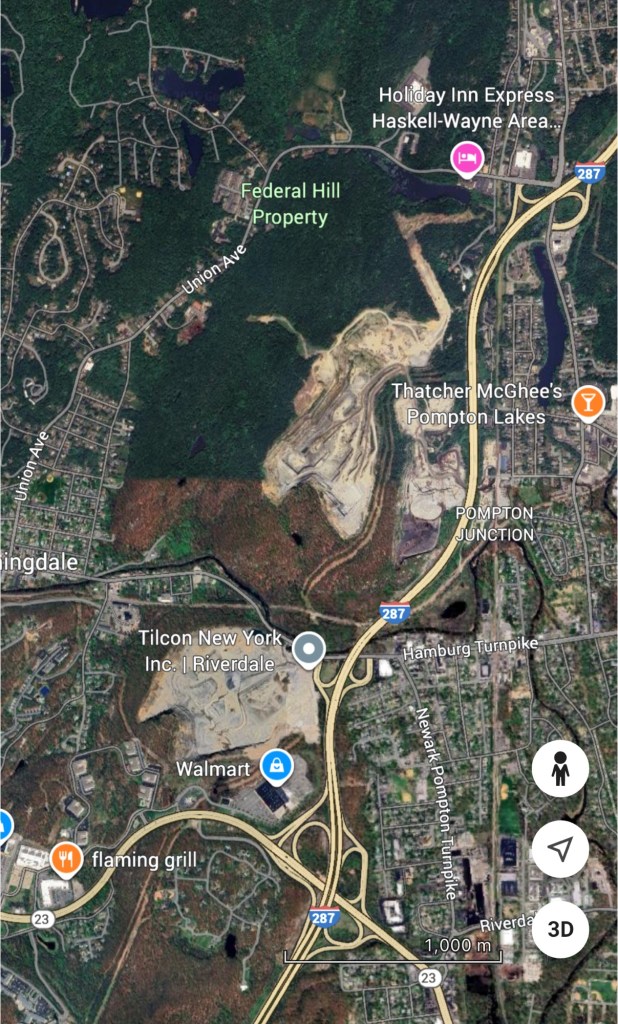This screenshot has width=618, height=1024.
Task: Open Thatcher McGhee's Pompton Lakes bar pin
Action: 587,402
